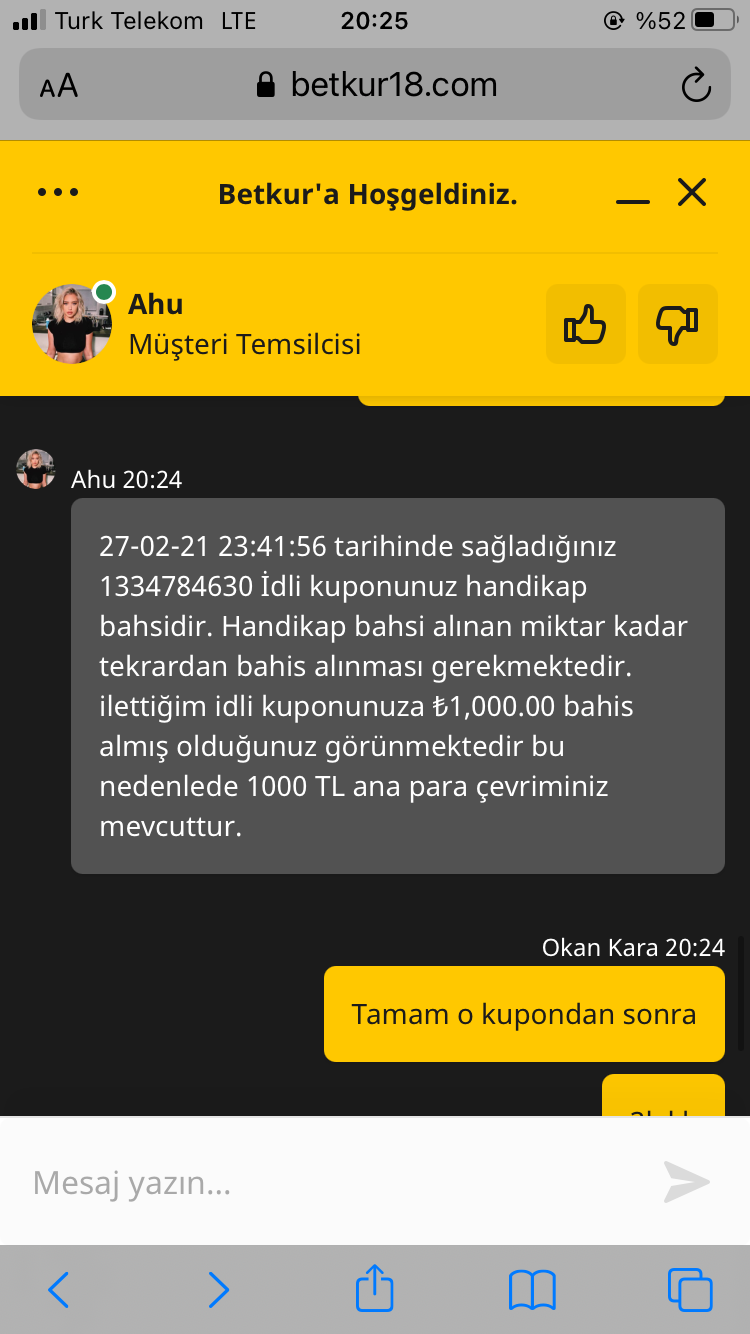Viewport: 750px width, 1334px height.
Task: Close the live chat window
Action: click(692, 192)
